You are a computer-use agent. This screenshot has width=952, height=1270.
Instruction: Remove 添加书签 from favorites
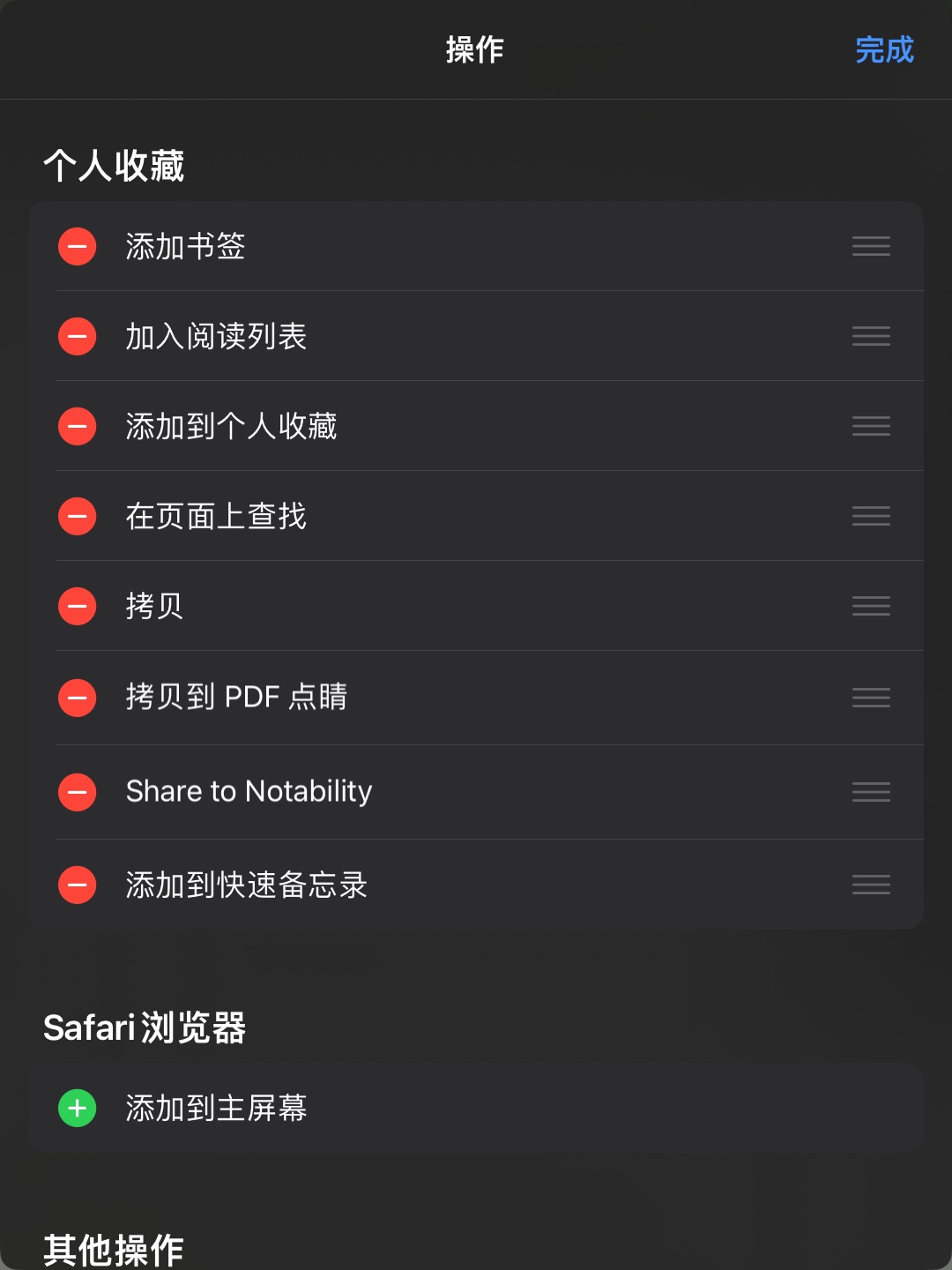coord(78,246)
